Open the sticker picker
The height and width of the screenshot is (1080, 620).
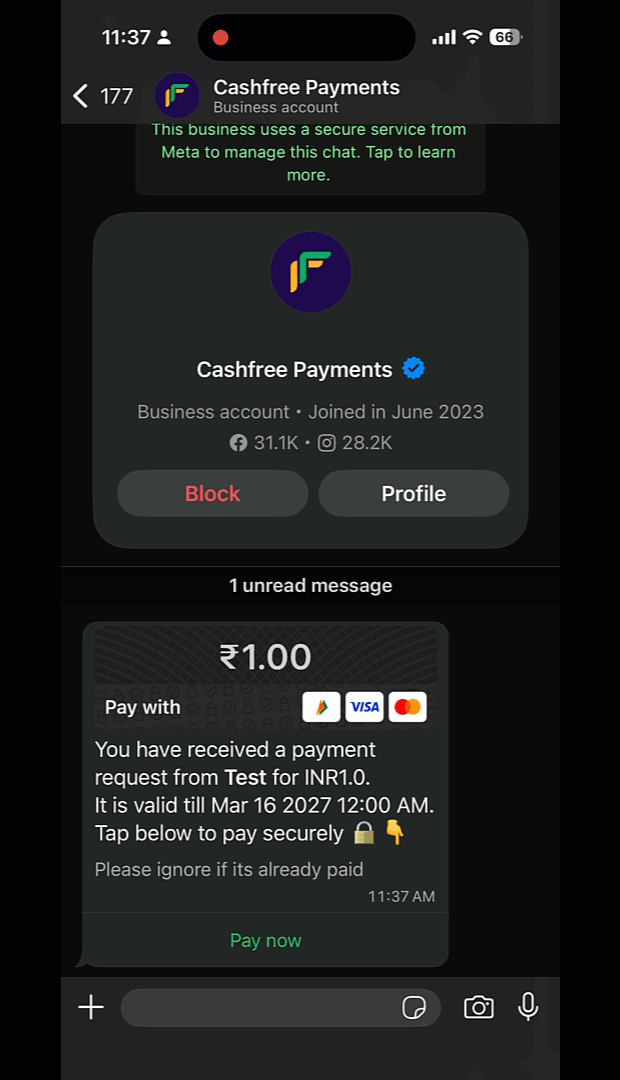pos(414,1008)
